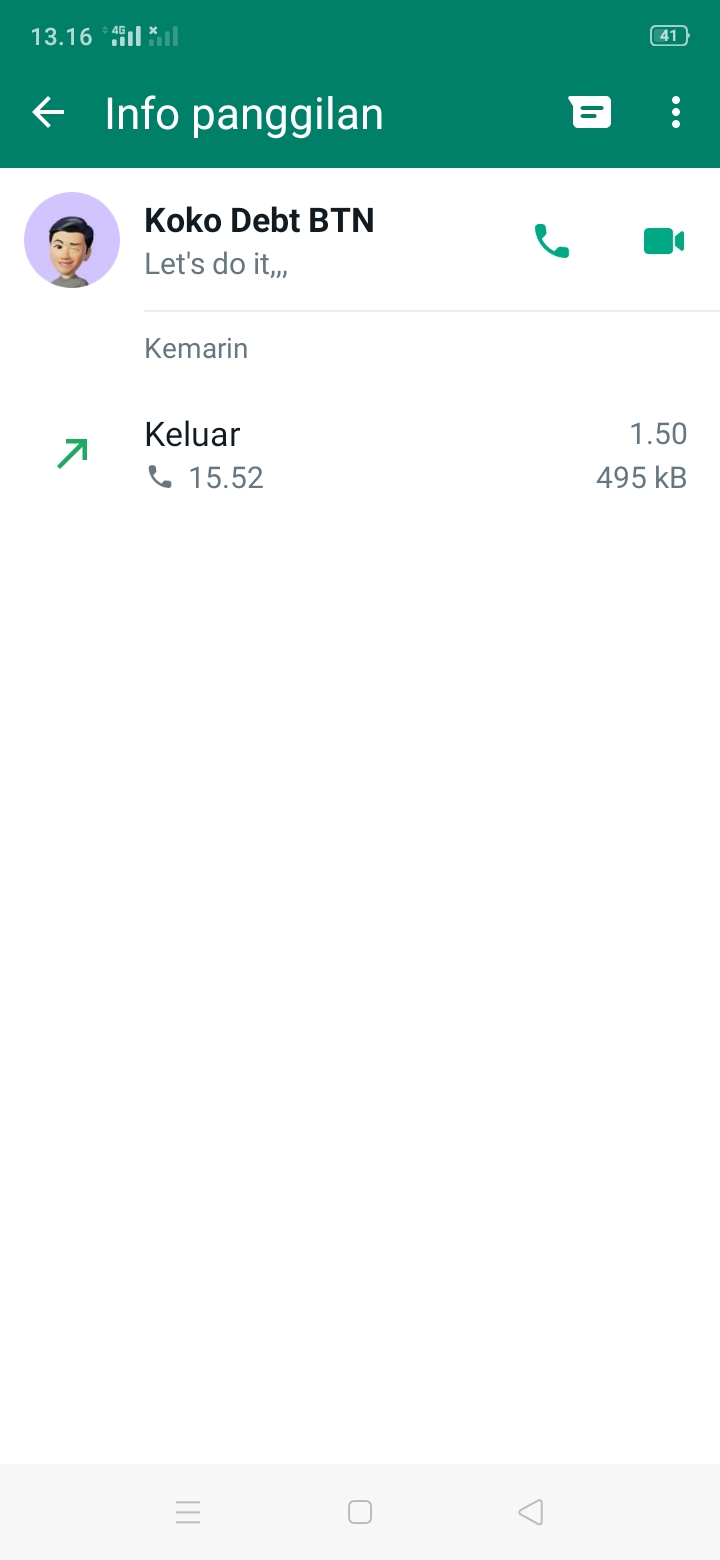
Task: Go back from Info panggilan
Action: pos(48,113)
